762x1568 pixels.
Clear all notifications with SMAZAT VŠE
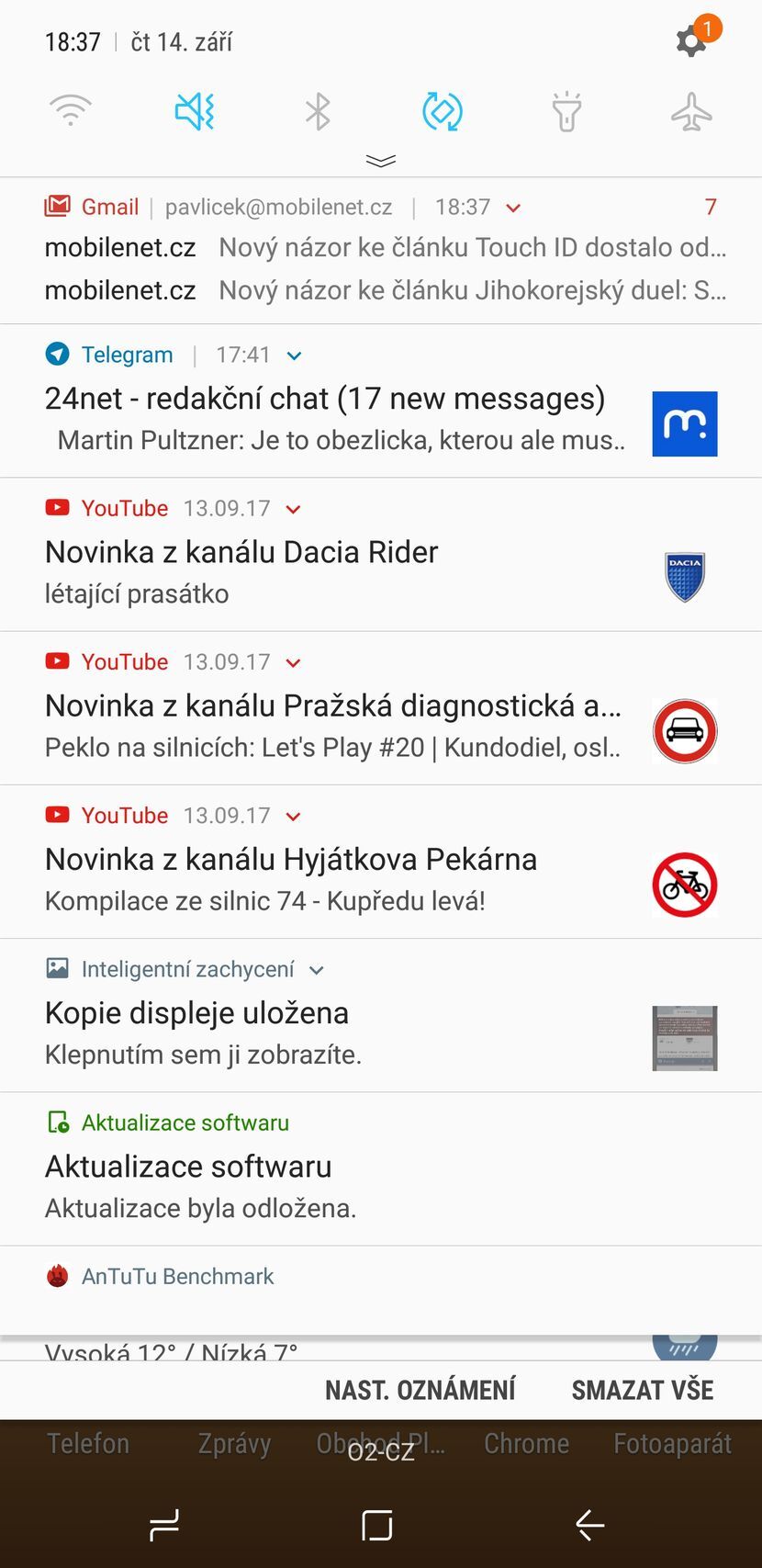pyautogui.click(x=642, y=1390)
